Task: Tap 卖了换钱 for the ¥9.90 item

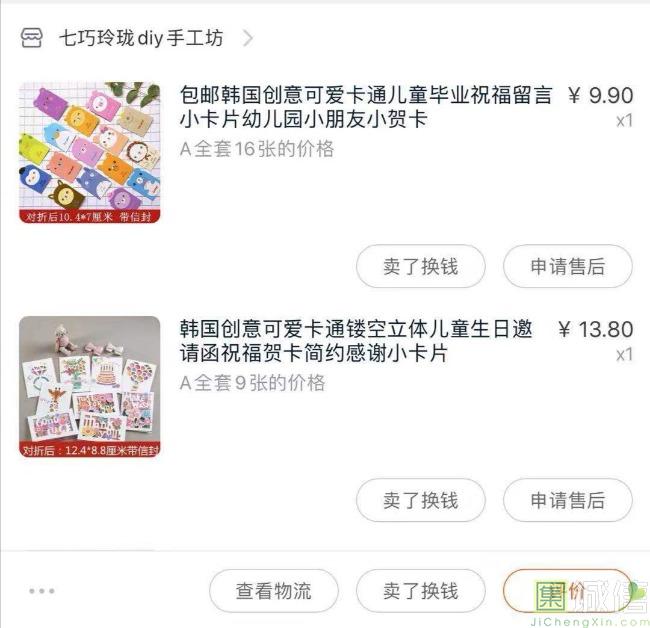Action: [x=420, y=267]
